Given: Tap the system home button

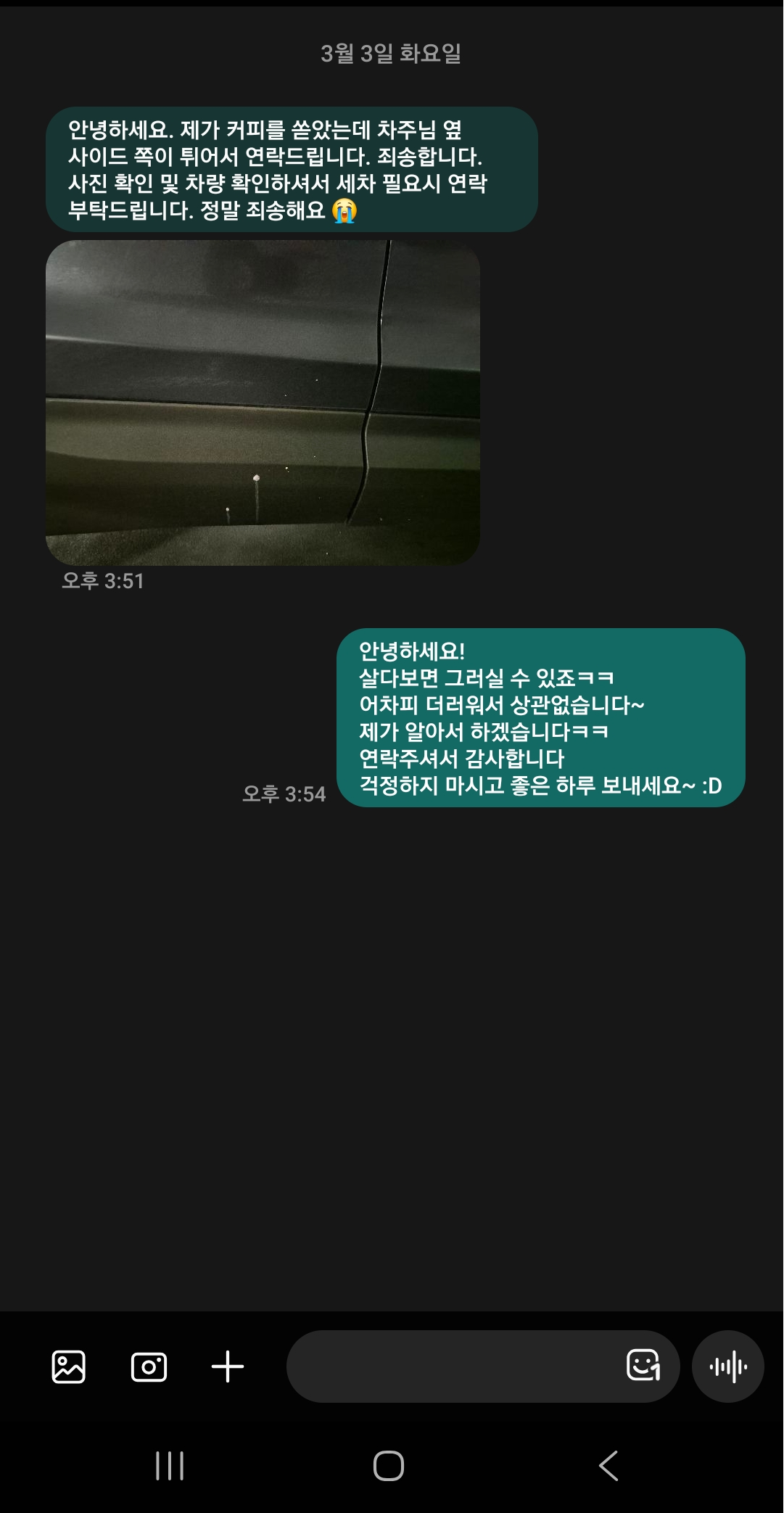Looking at the screenshot, I should tap(389, 1466).
